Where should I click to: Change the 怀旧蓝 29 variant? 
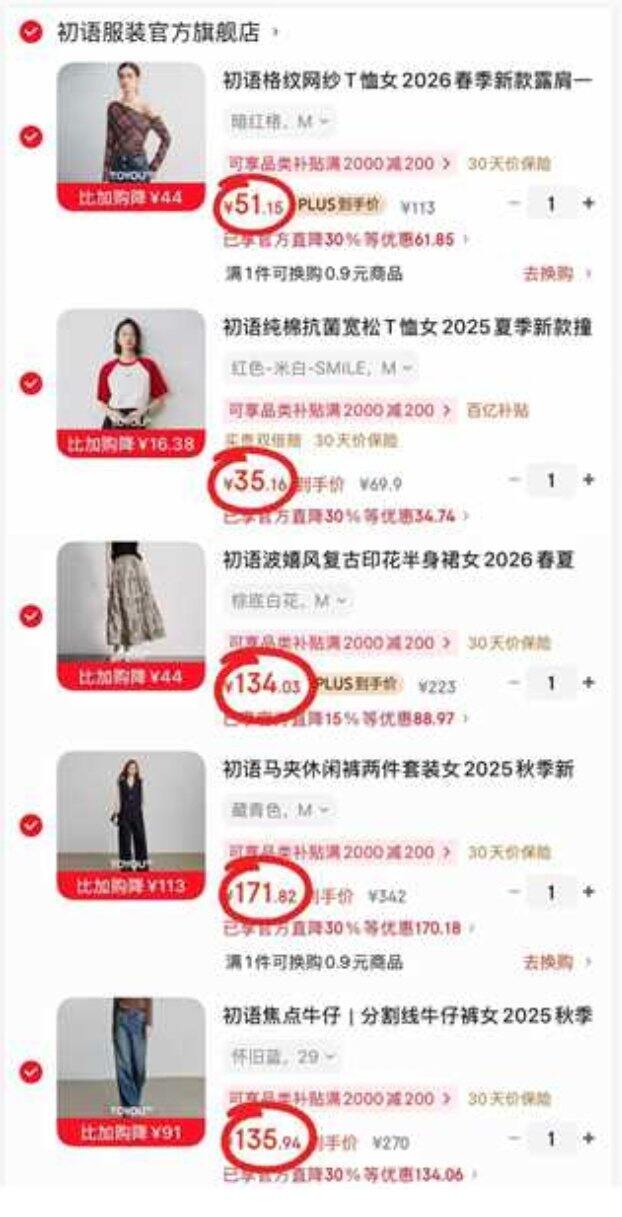pyautogui.click(x=284, y=1056)
